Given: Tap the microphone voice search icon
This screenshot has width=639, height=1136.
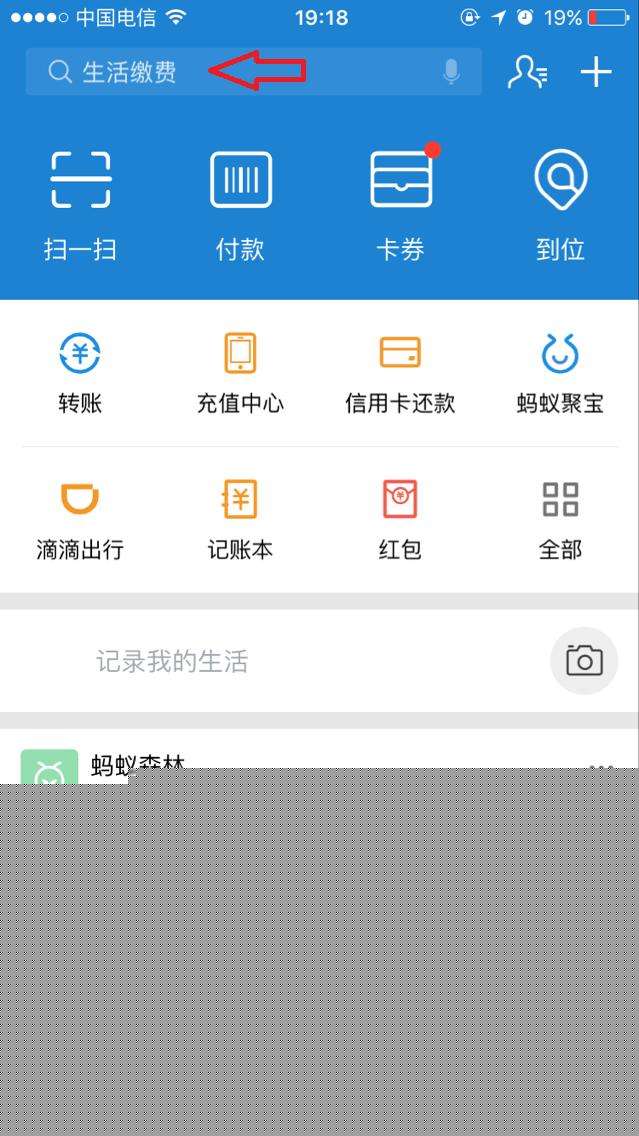Looking at the screenshot, I should [x=451, y=72].
